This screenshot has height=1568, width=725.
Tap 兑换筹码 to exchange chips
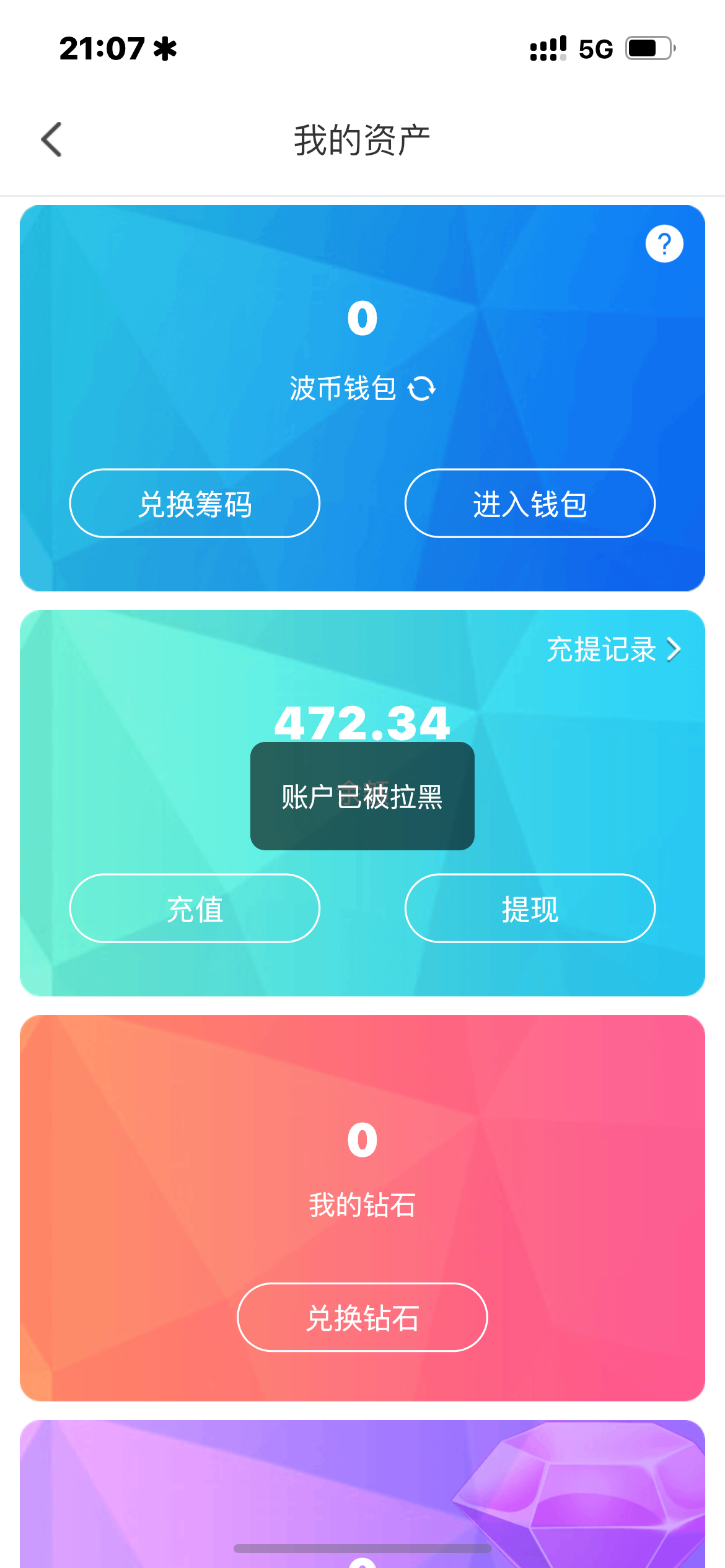(x=195, y=503)
